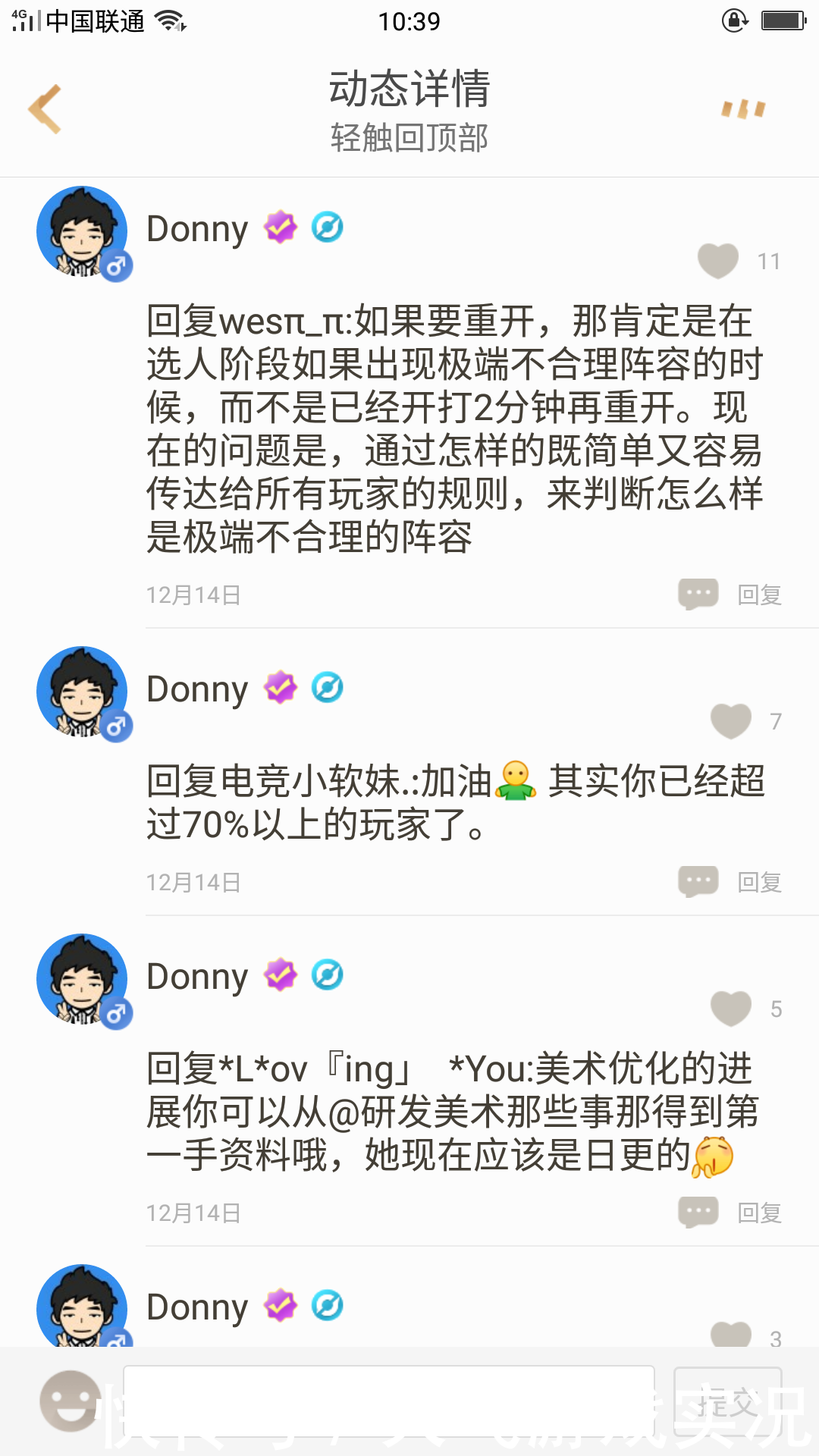Tap the blue compass badge beside Donny
The image size is (819, 1456).
coord(327,227)
